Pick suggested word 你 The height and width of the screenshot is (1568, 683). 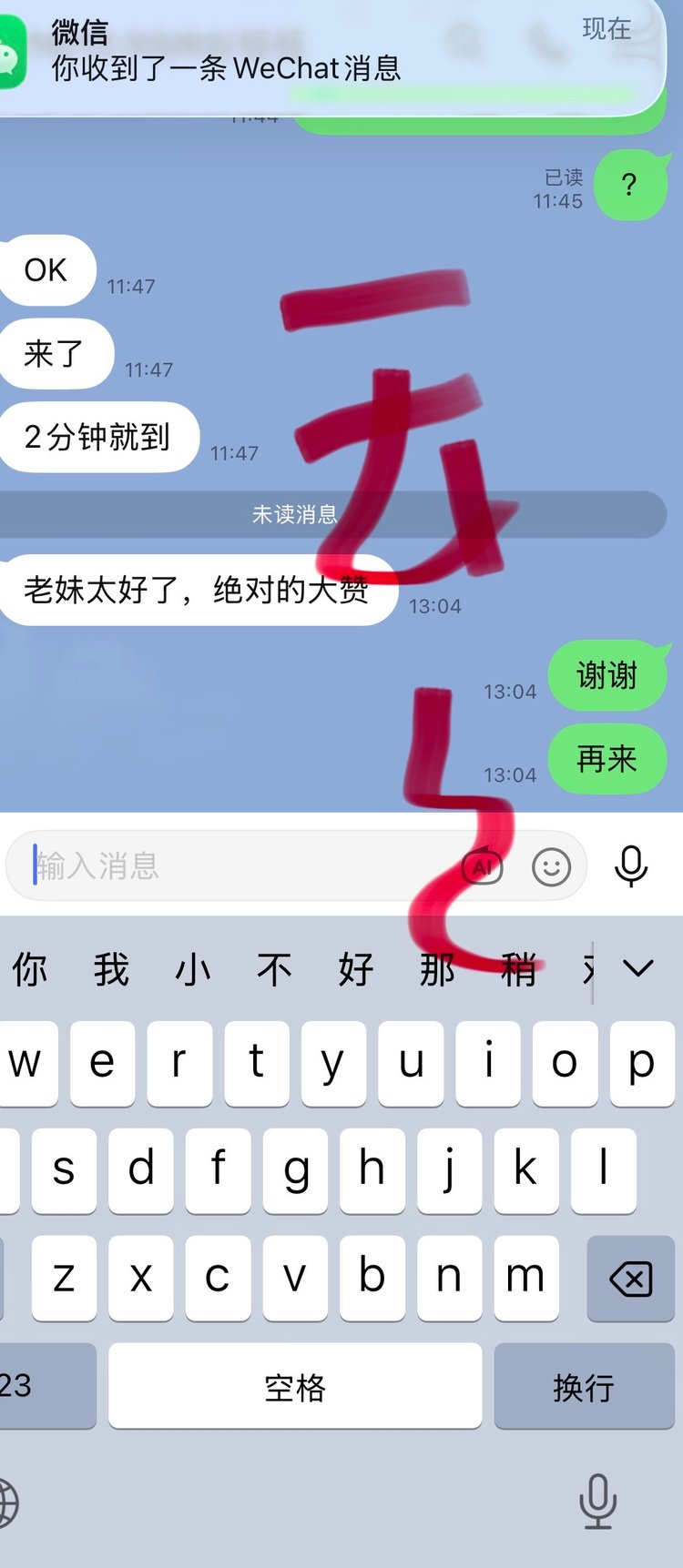coord(30,970)
